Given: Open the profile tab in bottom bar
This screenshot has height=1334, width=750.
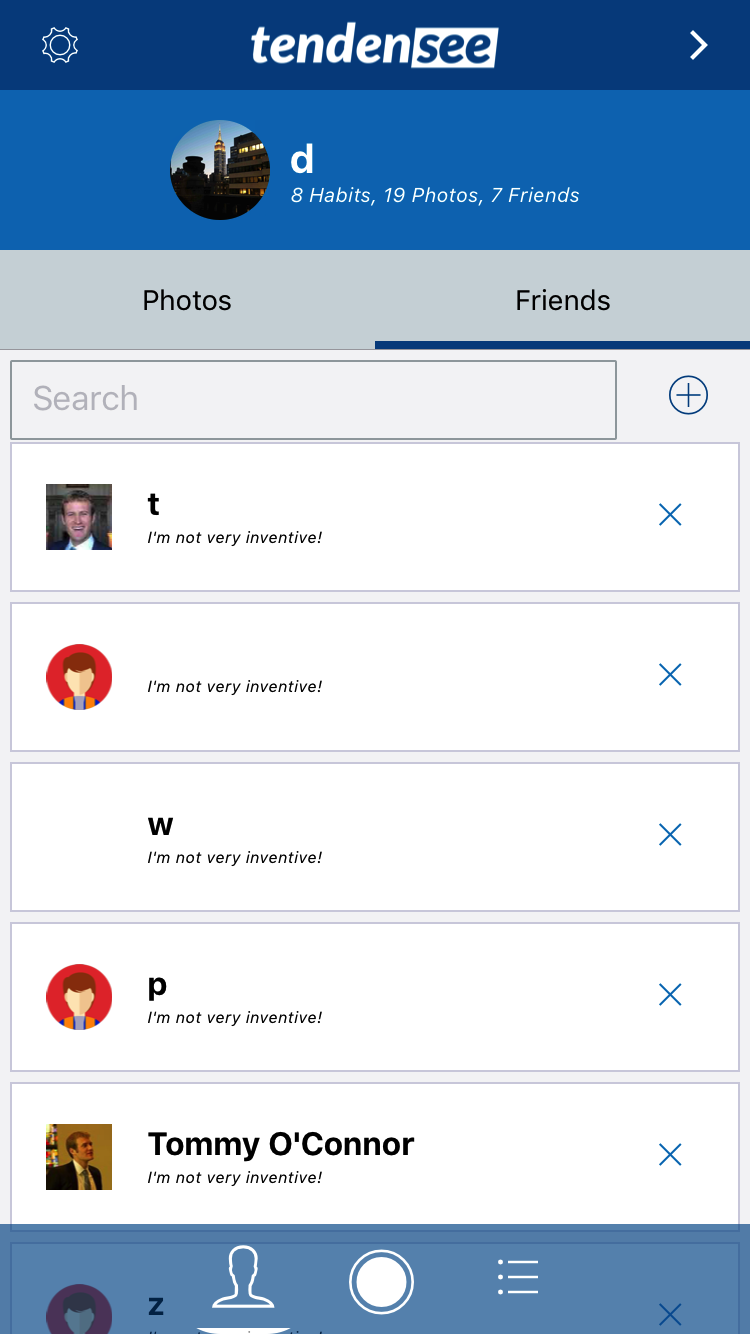Looking at the screenshot, I should (x=243, y=1278).
